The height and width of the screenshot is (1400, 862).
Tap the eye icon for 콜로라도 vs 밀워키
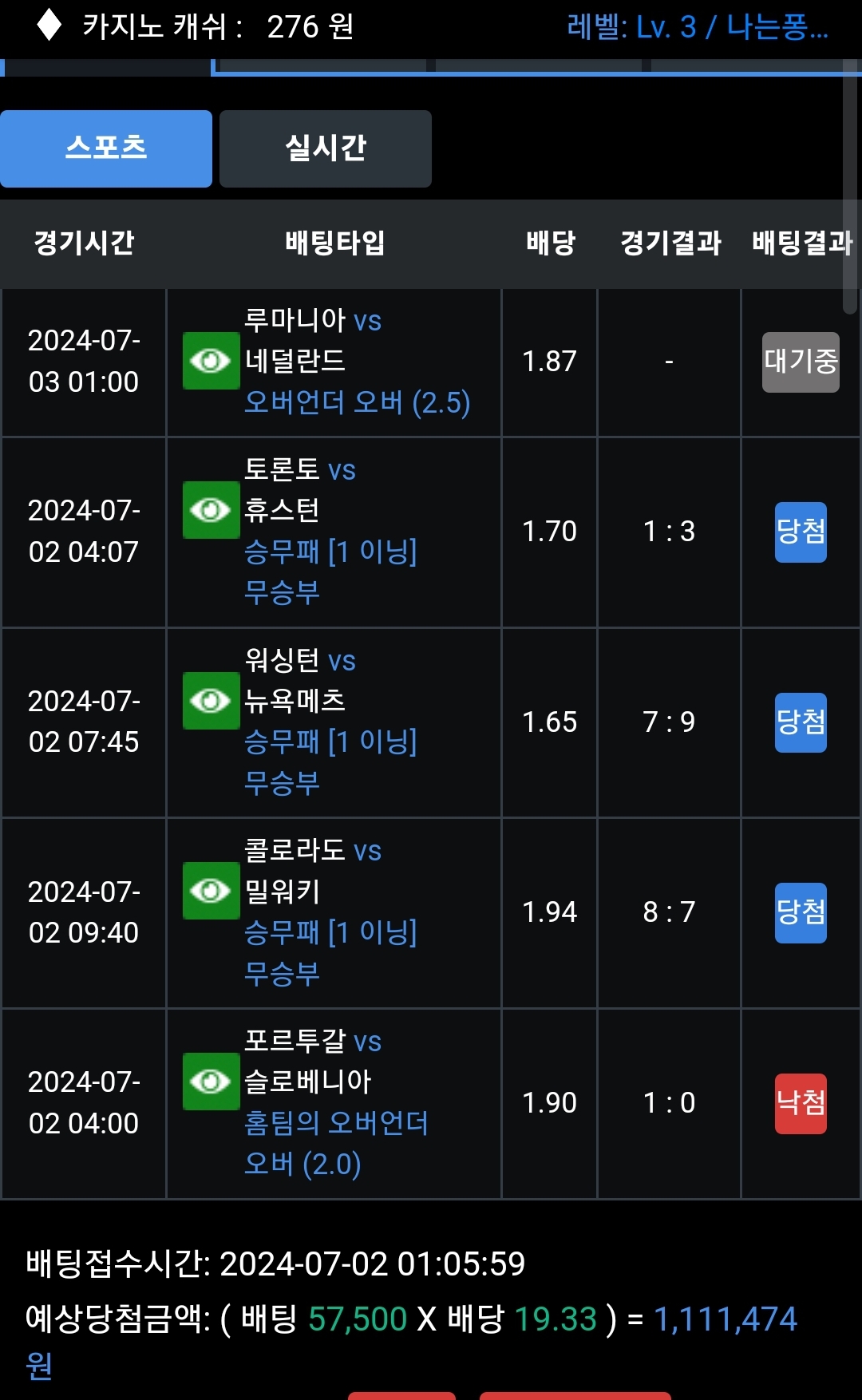point(211,891)
